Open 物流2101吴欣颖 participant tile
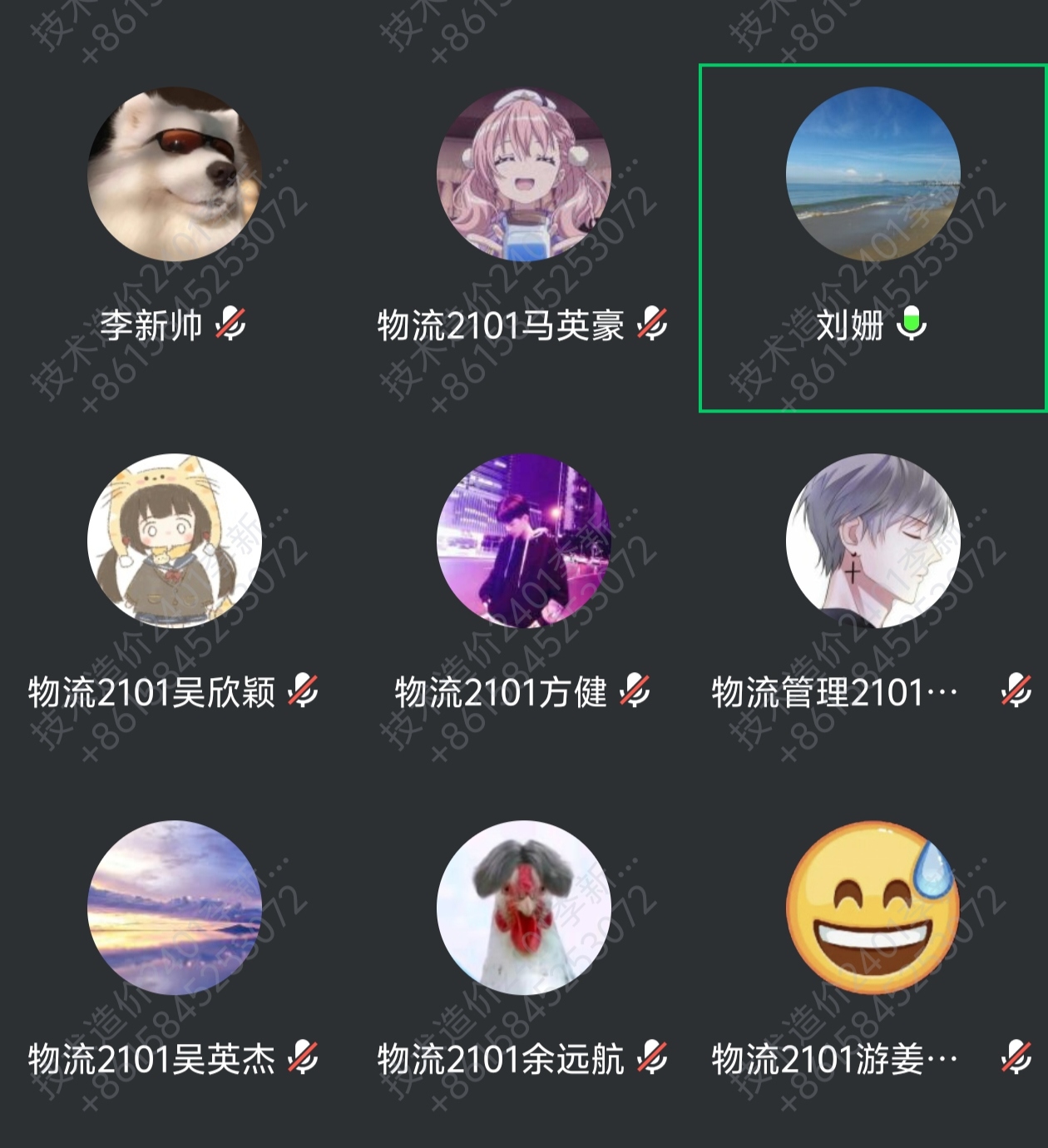This screenshot has width=1048, height=1148. (174, 541)
